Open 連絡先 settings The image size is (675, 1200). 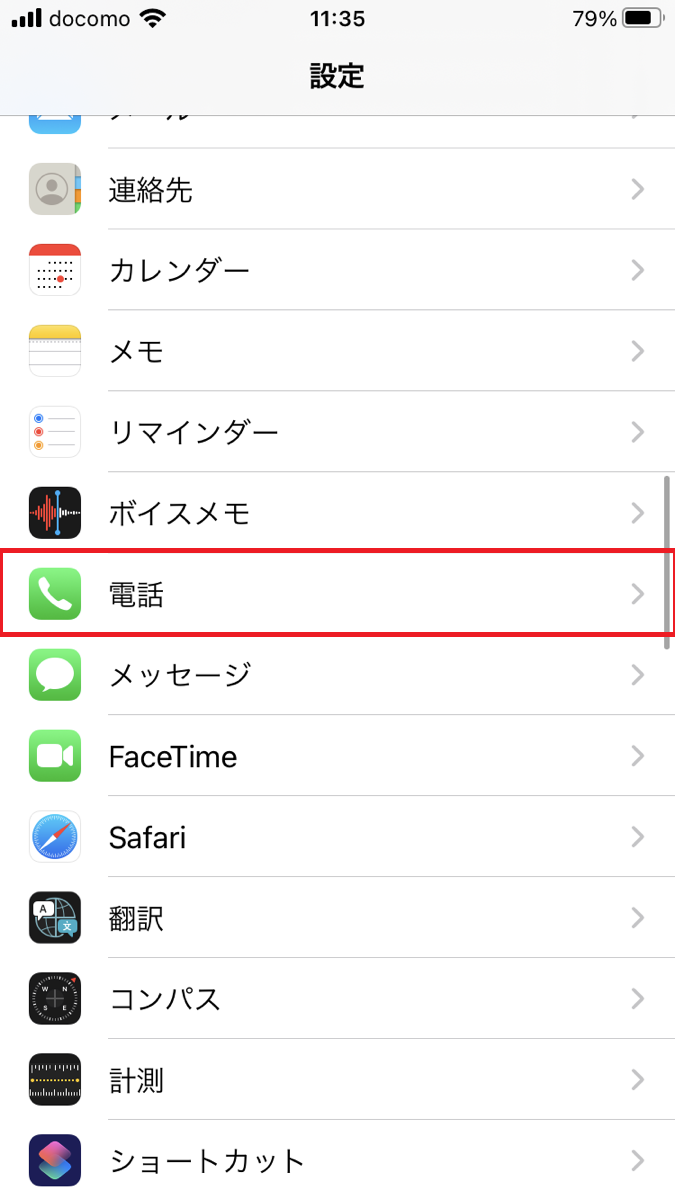(337, 189)
